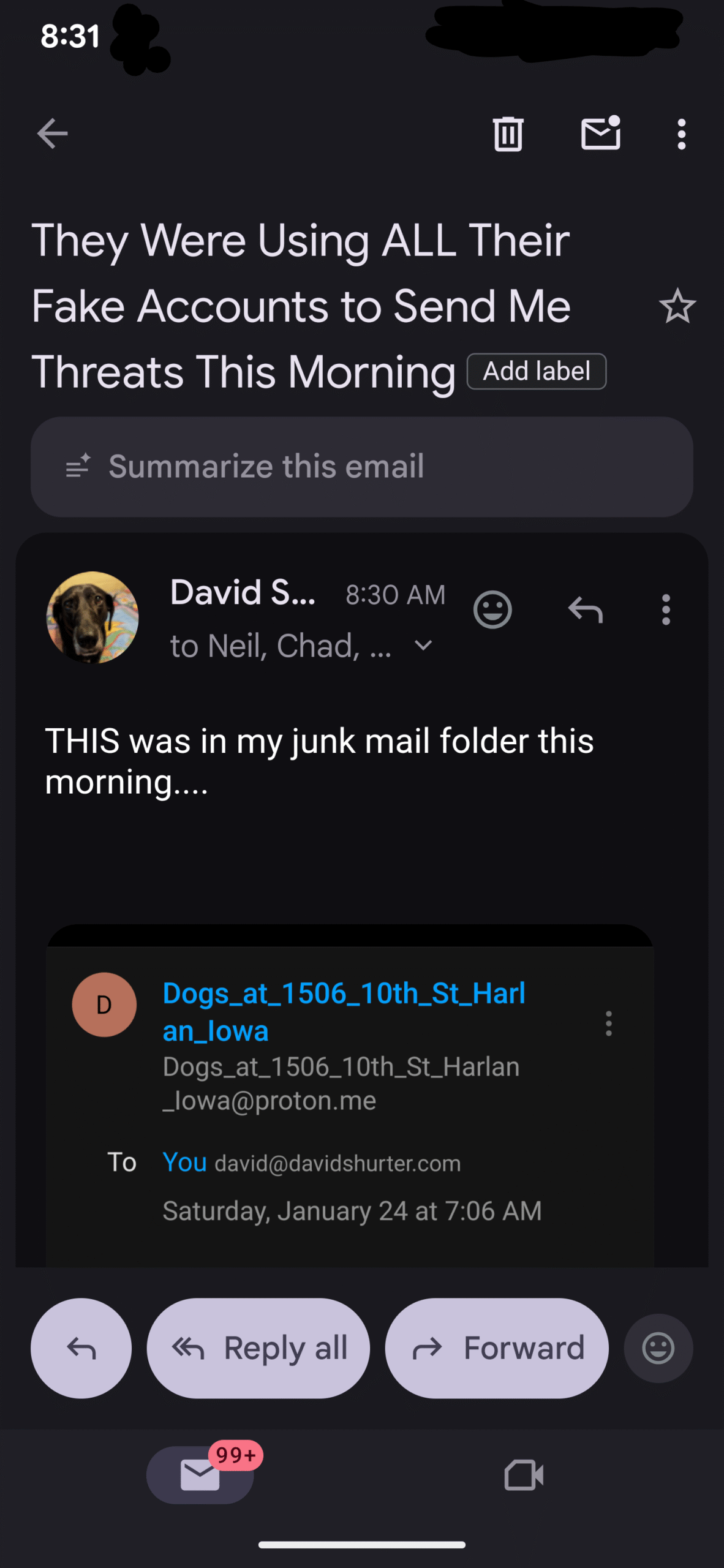The height and width of the screenshot is (1568, 724).
Task: Open more options for David's message
Action: click(x=666, y=609)
